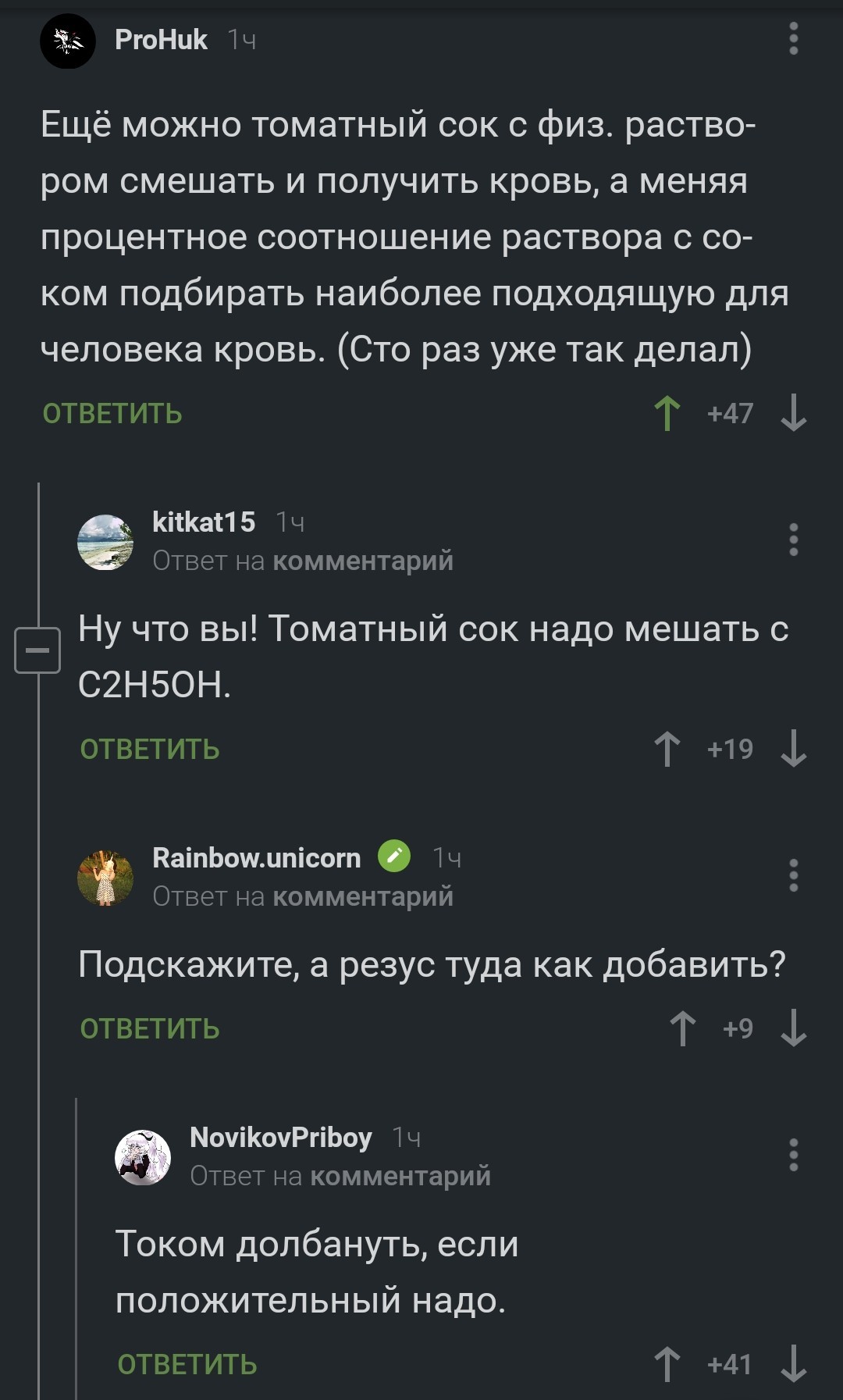
Task: Reply to Rainbow.unicorn's comment
Action: point(150,1029)
